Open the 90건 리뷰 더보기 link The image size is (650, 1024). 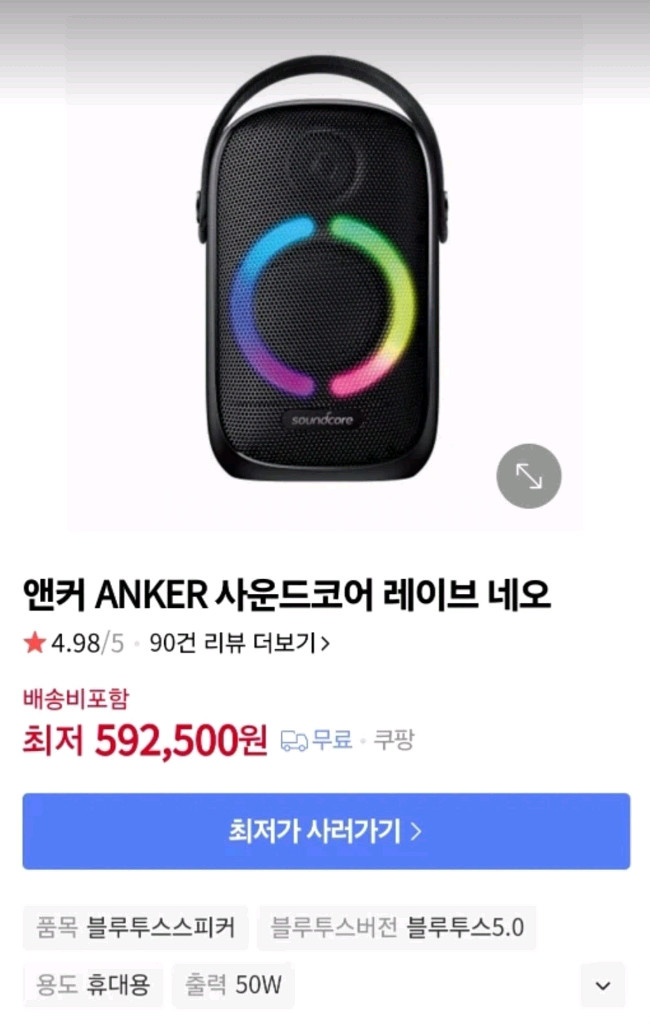tap(239, 643)
